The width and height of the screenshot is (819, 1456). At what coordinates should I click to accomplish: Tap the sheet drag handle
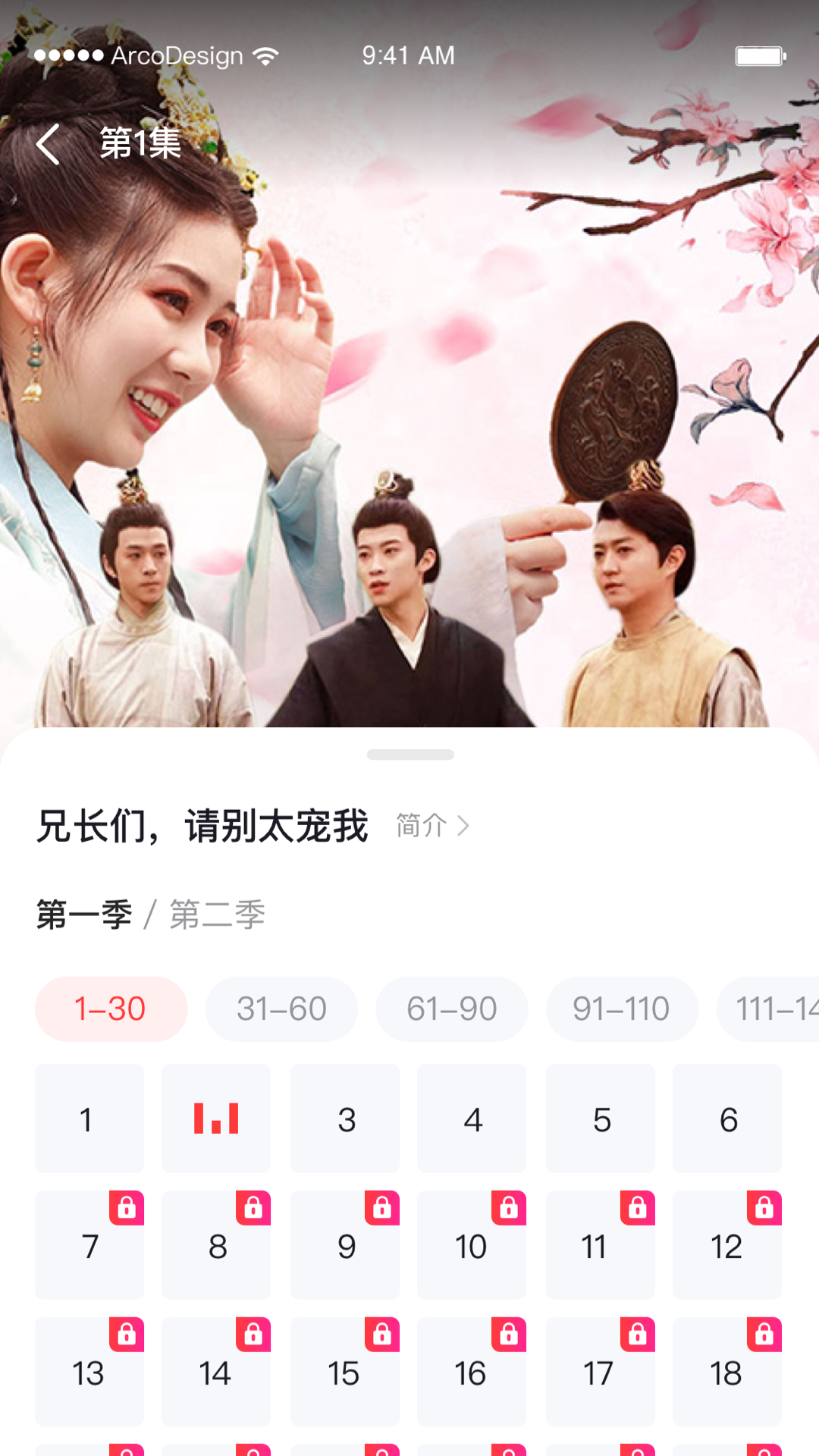pos(410,755)
